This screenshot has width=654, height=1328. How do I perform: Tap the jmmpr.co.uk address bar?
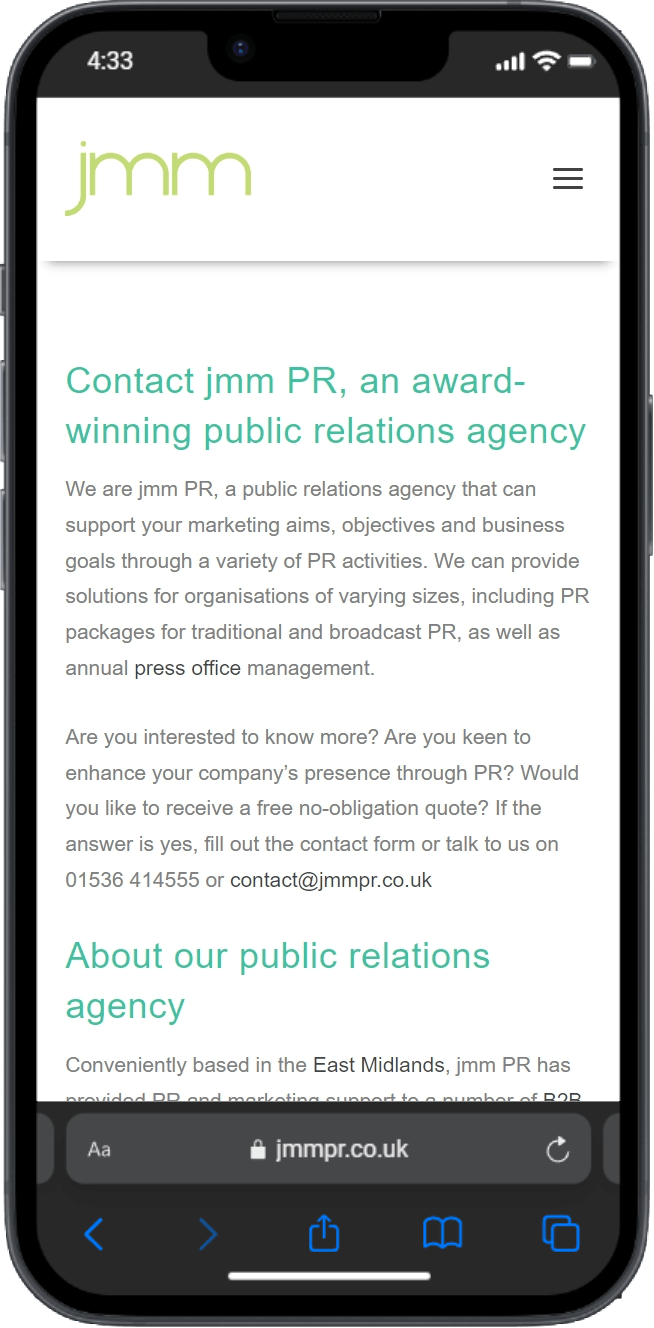[x=330, y=1149]
